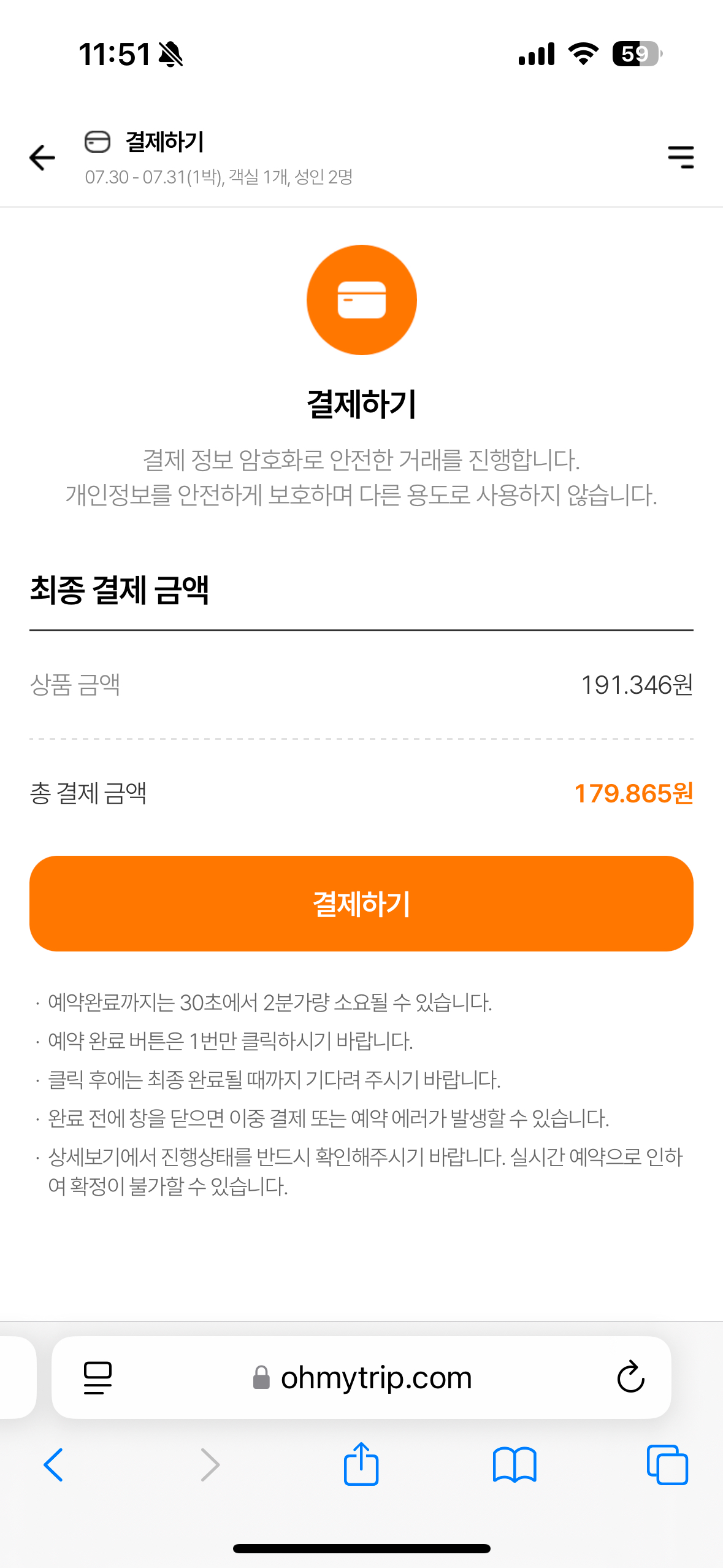
Task: Reload the ohmytrip.com page
Action: [x=630, y=1377]
